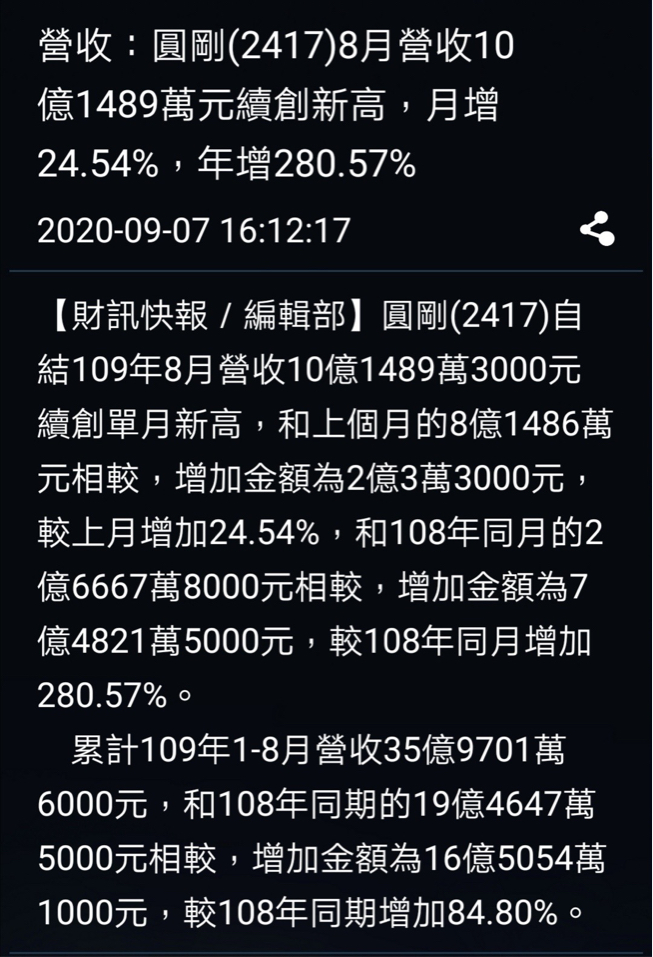This screenshot has width=653, height=957.
Task: Share this revenue news article
Action: (x=597, y=230)
